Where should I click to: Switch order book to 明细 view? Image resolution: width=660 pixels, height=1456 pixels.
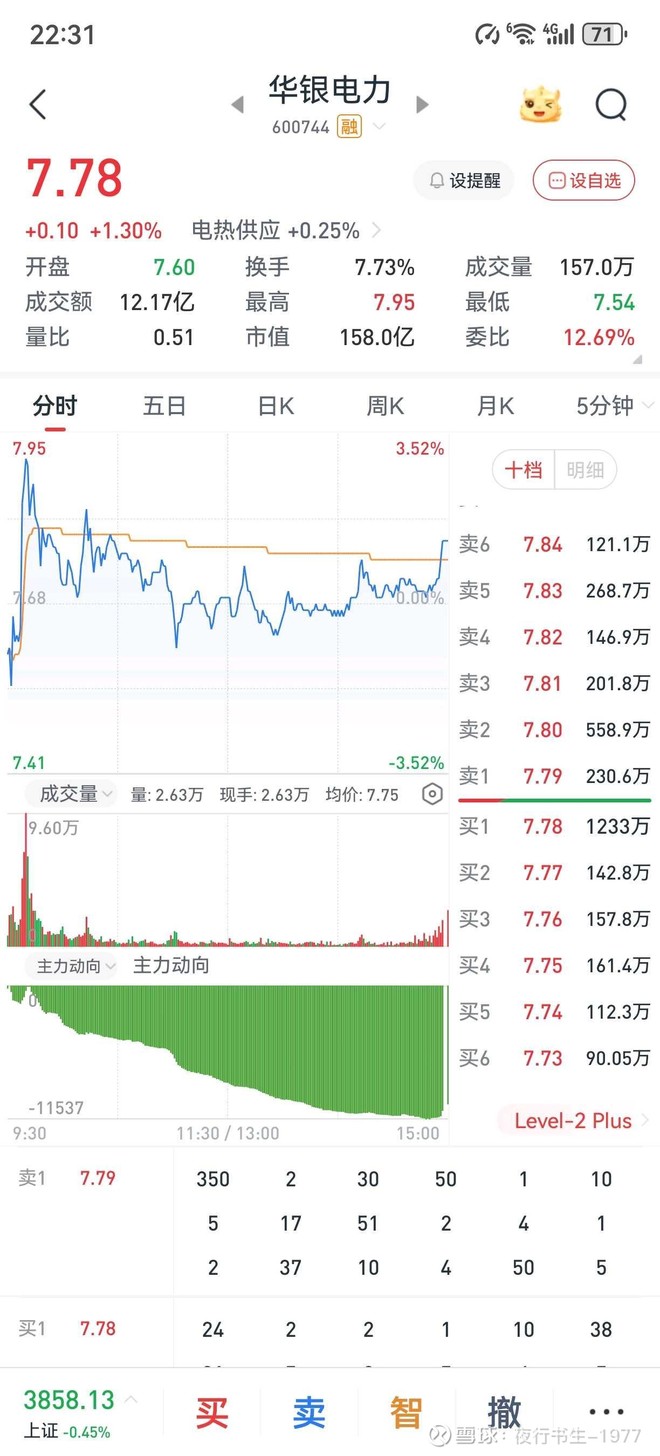585,469
